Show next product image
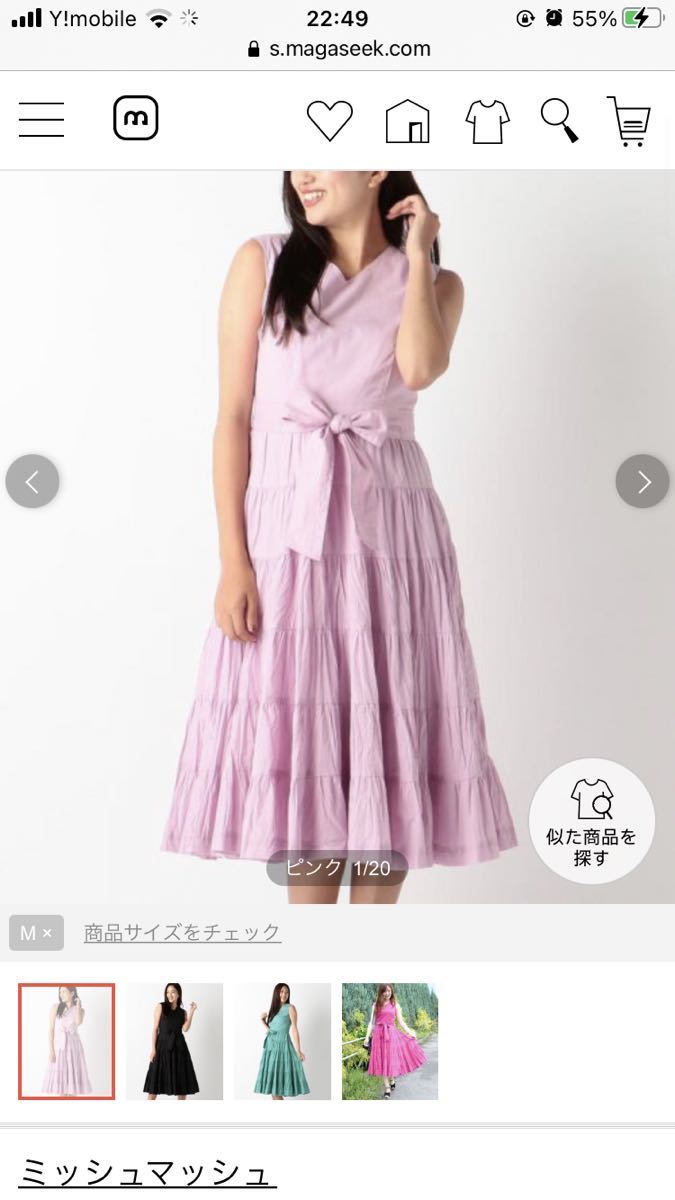 coord(642,482)
